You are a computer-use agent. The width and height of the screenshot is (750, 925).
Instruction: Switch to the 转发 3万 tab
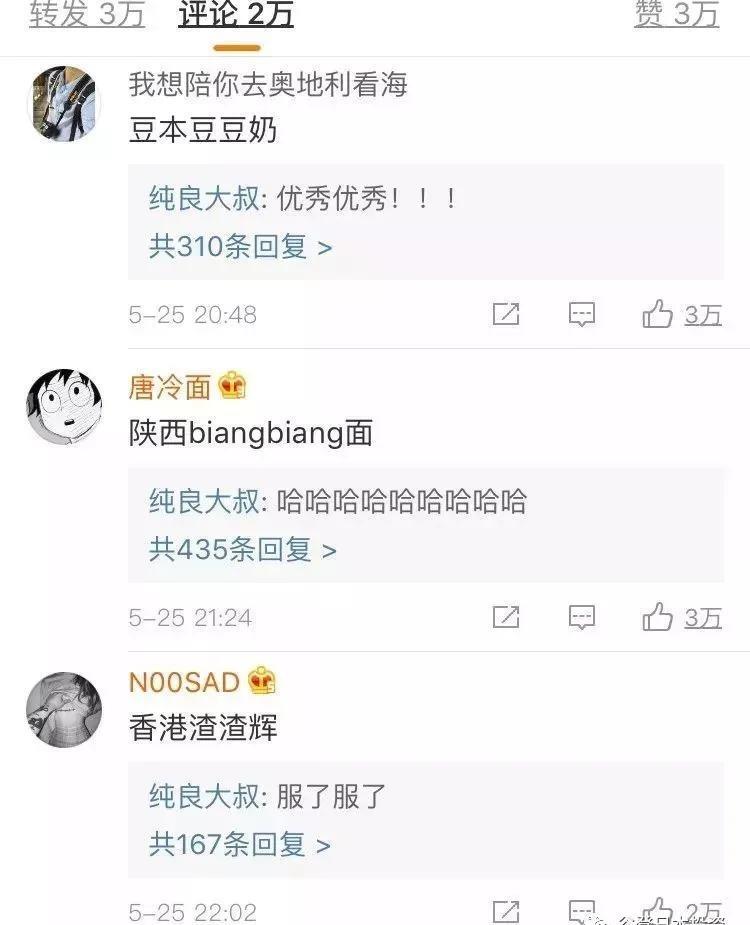pyautogui.click(x=87, y=14)
